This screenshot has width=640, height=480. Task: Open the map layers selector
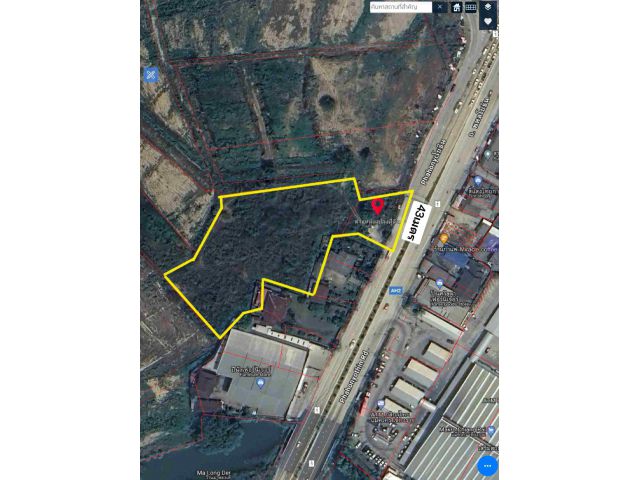(x=488, y=7)
